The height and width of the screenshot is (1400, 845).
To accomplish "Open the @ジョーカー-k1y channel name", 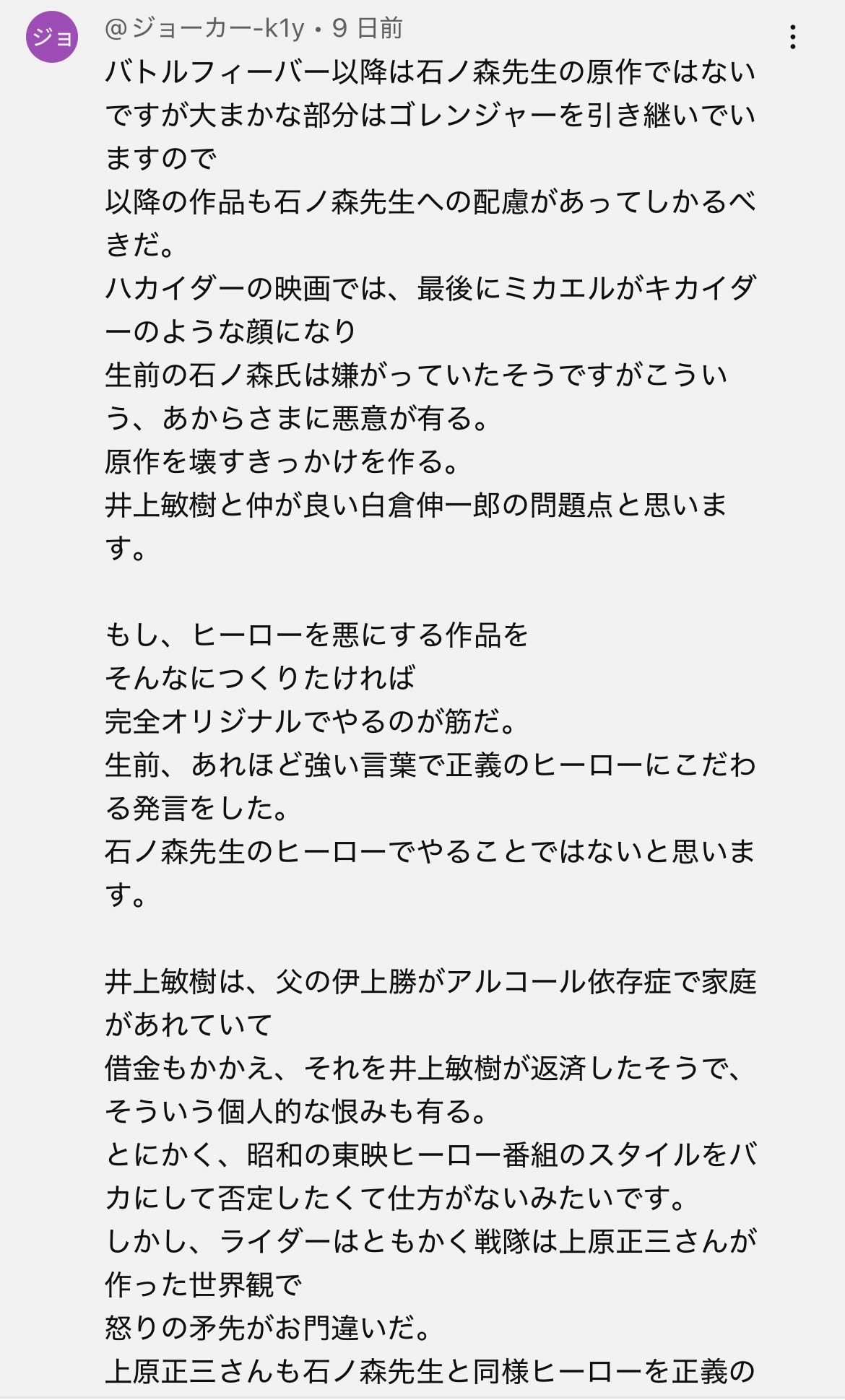I will 204,29.
